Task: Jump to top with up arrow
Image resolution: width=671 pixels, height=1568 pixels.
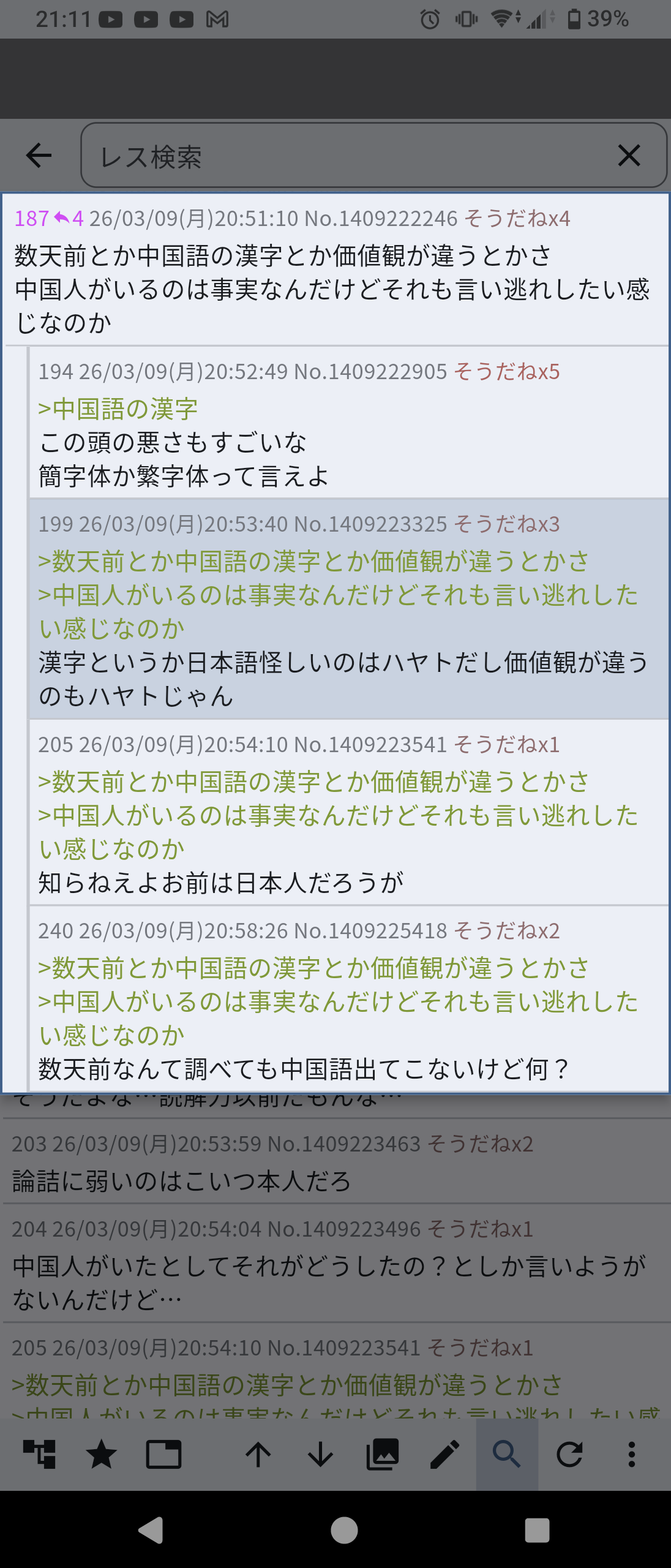Action: tap(258, 1454)
